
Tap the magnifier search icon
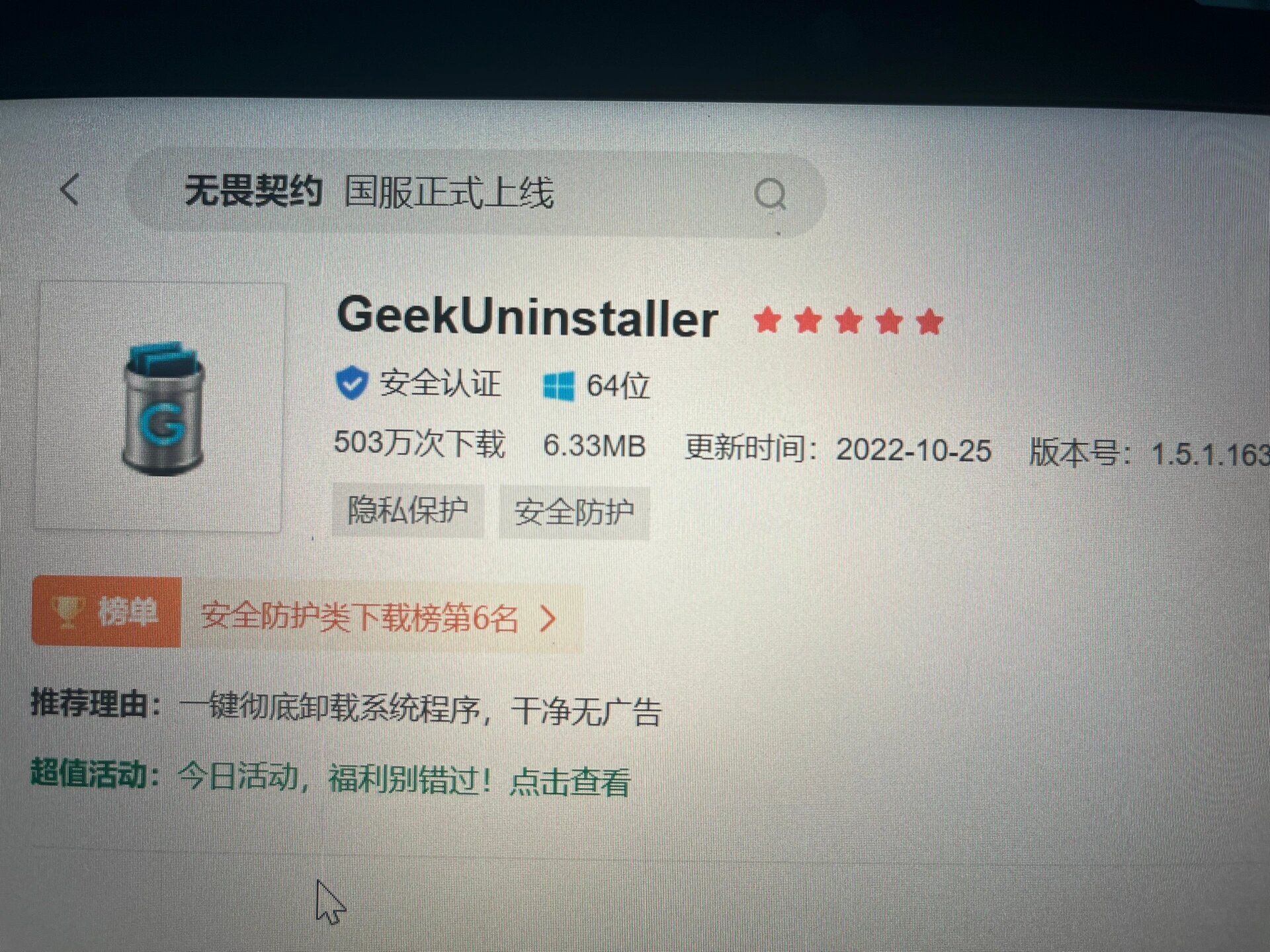pyautogui.click(x=770, y=194)
